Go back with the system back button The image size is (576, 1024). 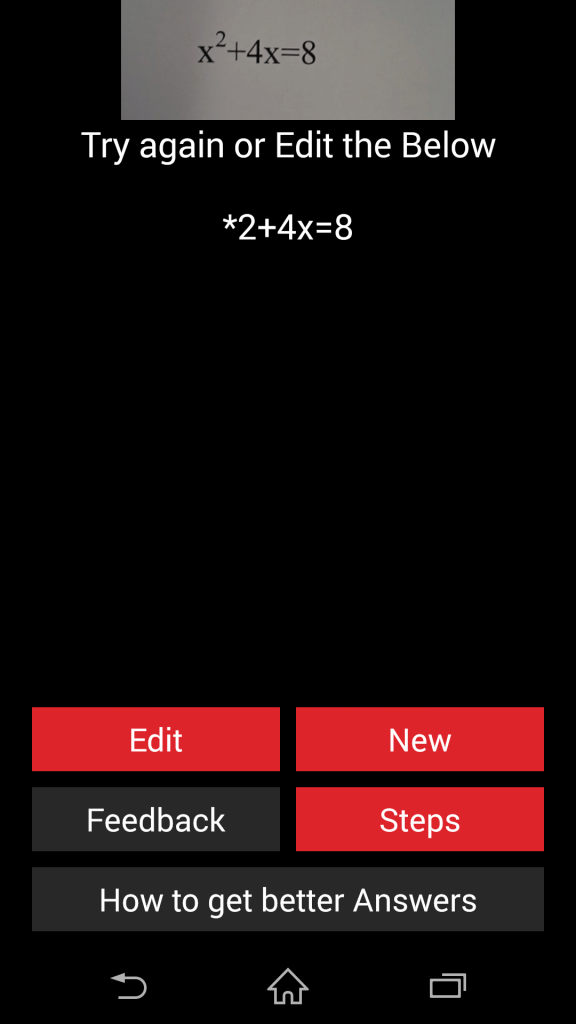pos(129,985)
